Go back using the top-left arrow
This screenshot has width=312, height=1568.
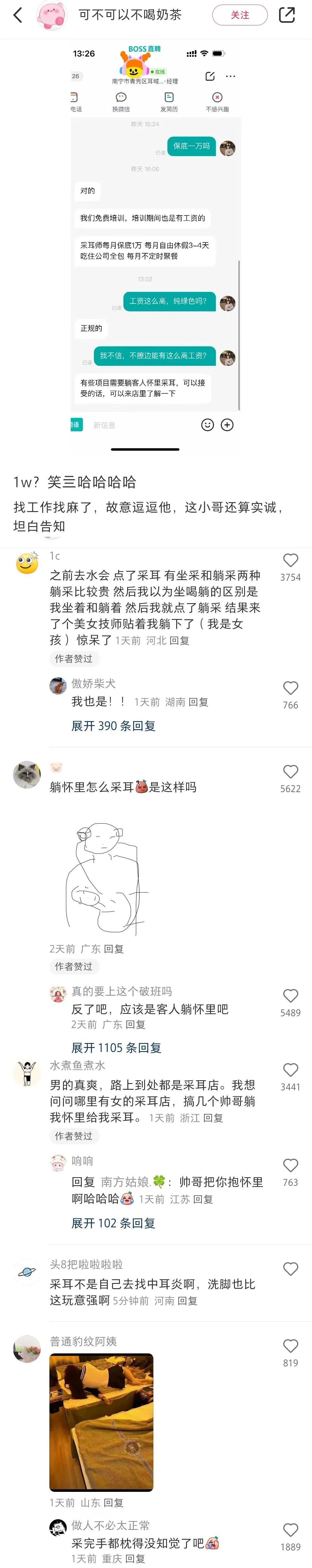click(x=18, y=15)
